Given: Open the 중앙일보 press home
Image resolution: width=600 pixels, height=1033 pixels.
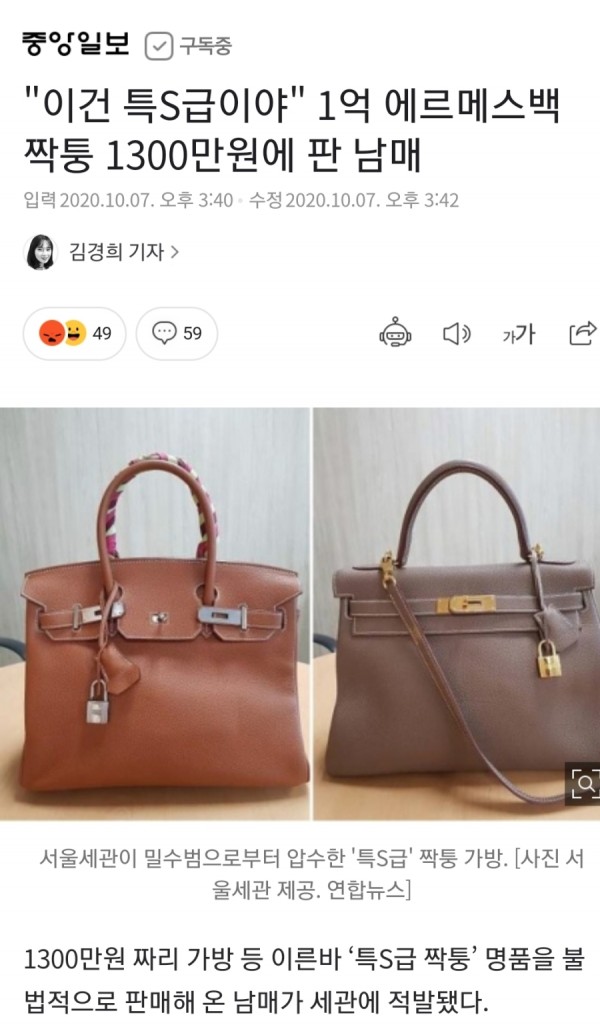Looking at the screenshot, I should (74, 44).
